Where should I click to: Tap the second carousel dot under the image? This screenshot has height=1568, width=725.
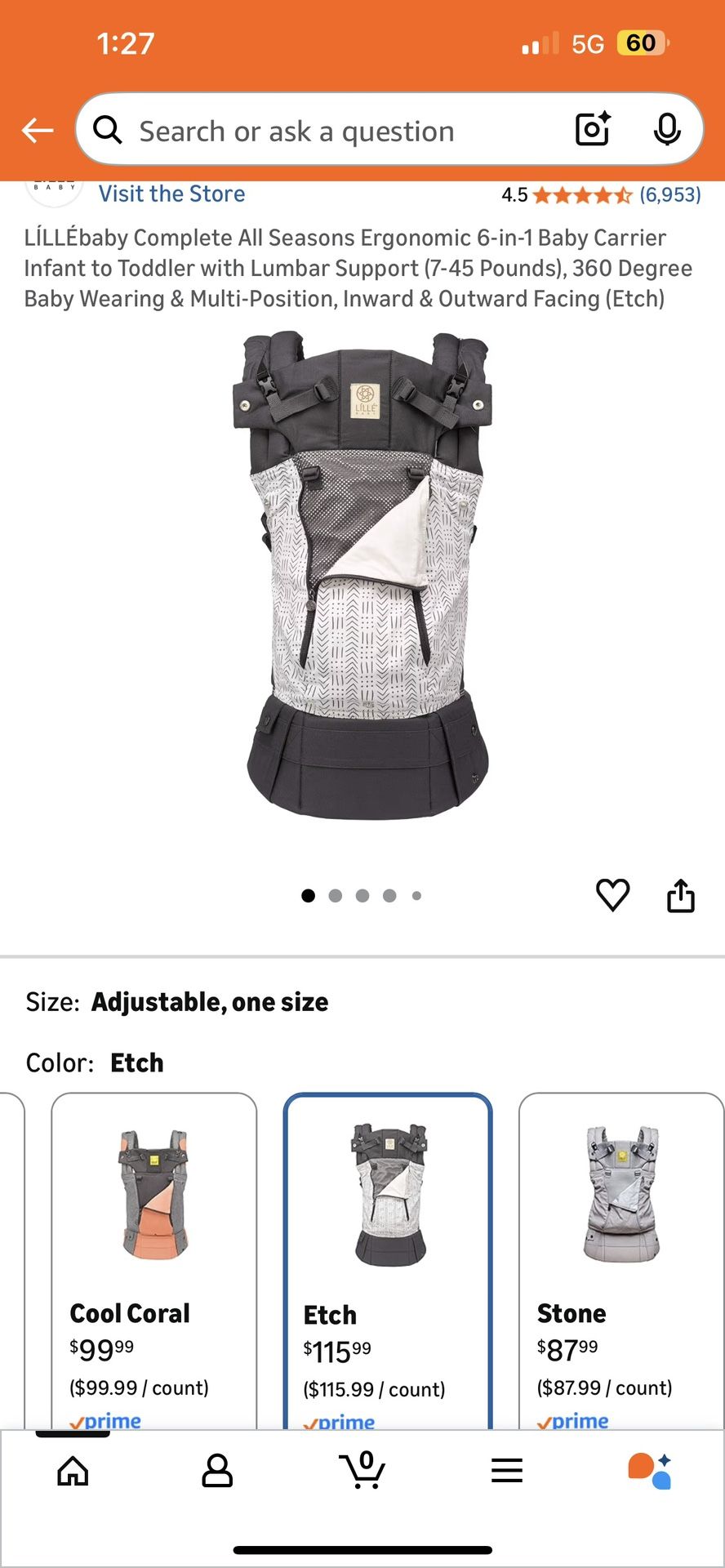tap(336, 895)
